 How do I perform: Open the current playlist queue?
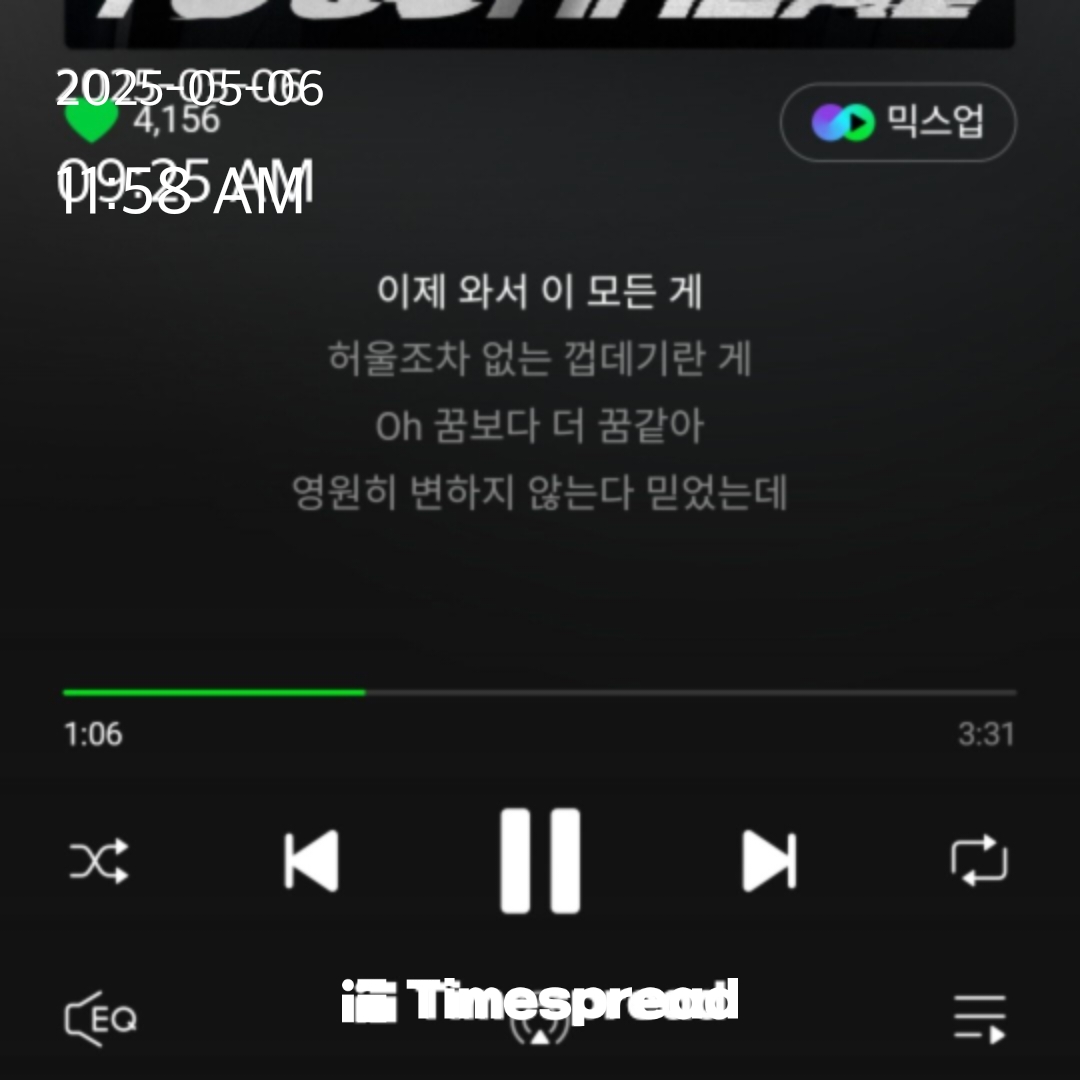point(979,1019)
